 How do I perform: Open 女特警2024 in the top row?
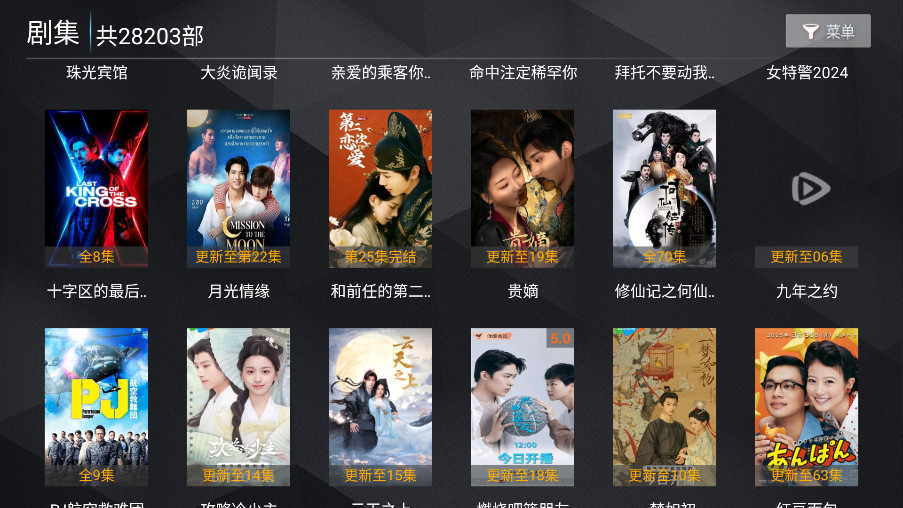807,72
